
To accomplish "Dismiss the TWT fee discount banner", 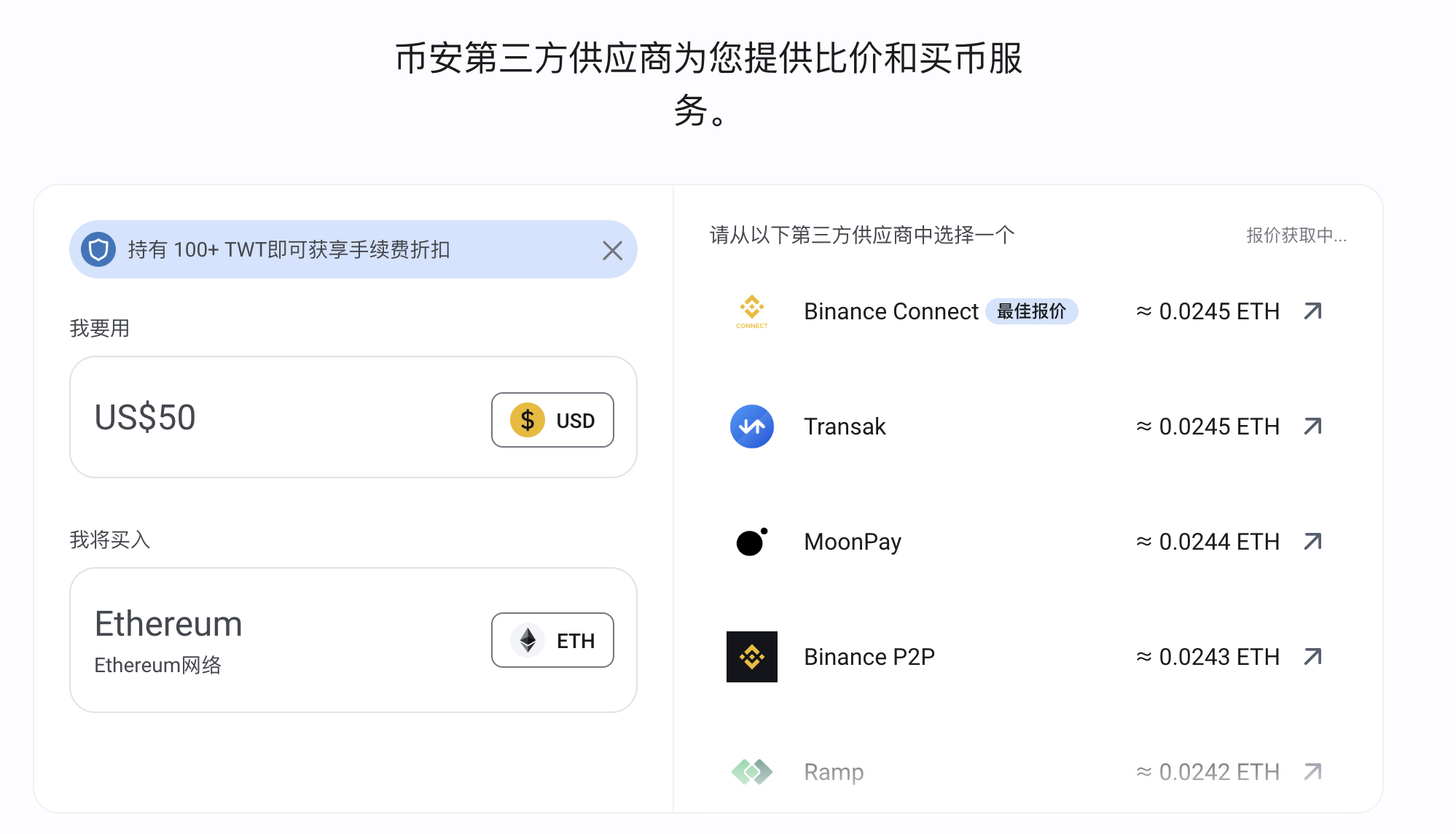I will tap(612, 250).
